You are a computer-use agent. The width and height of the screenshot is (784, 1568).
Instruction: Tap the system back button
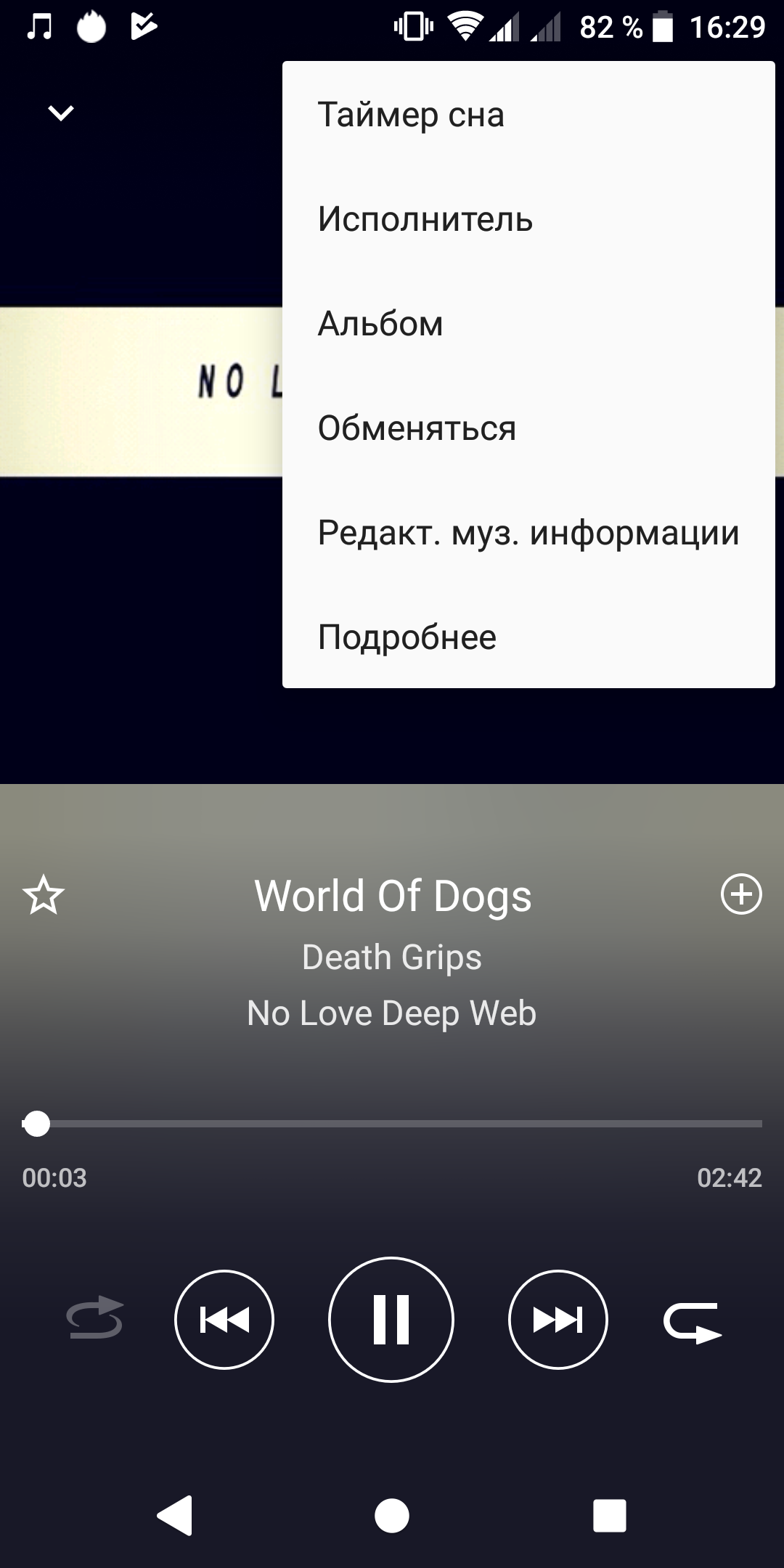click(x=175, y=1516)
